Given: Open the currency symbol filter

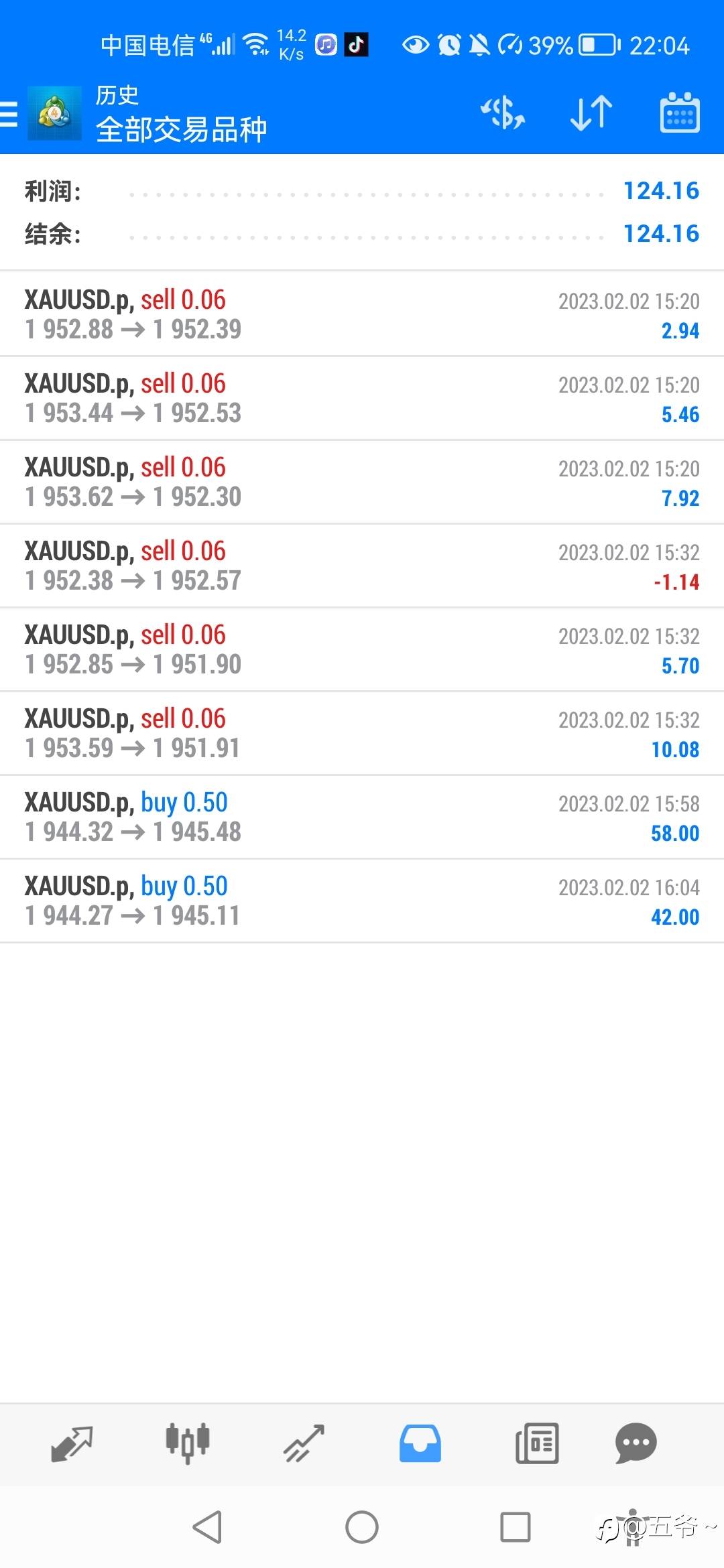Looking at the screenshot, I should [503, 113].
